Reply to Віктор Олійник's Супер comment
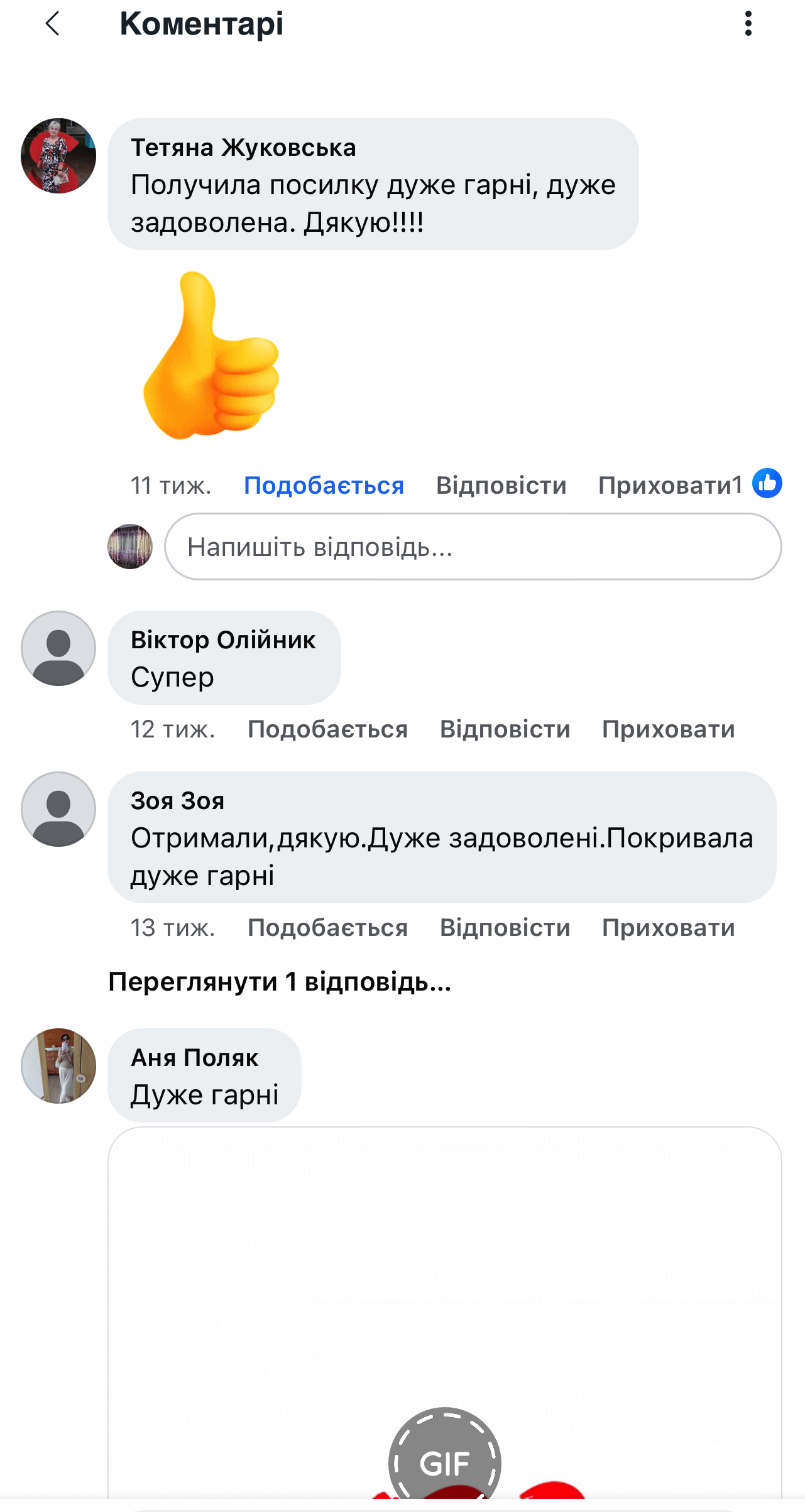 pos(505,729)
